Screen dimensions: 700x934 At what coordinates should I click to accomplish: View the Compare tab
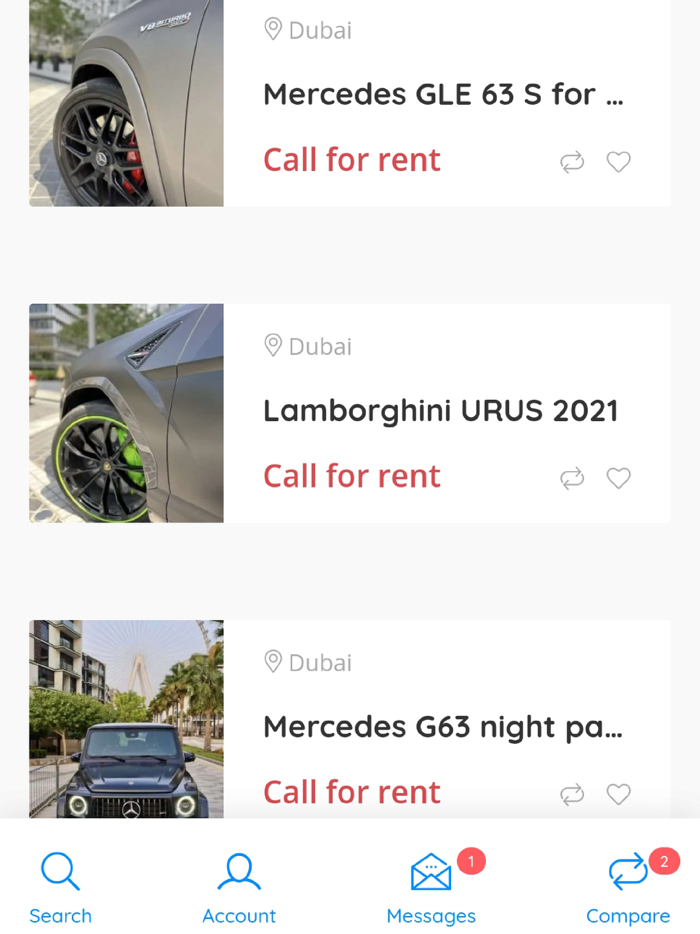628,888
